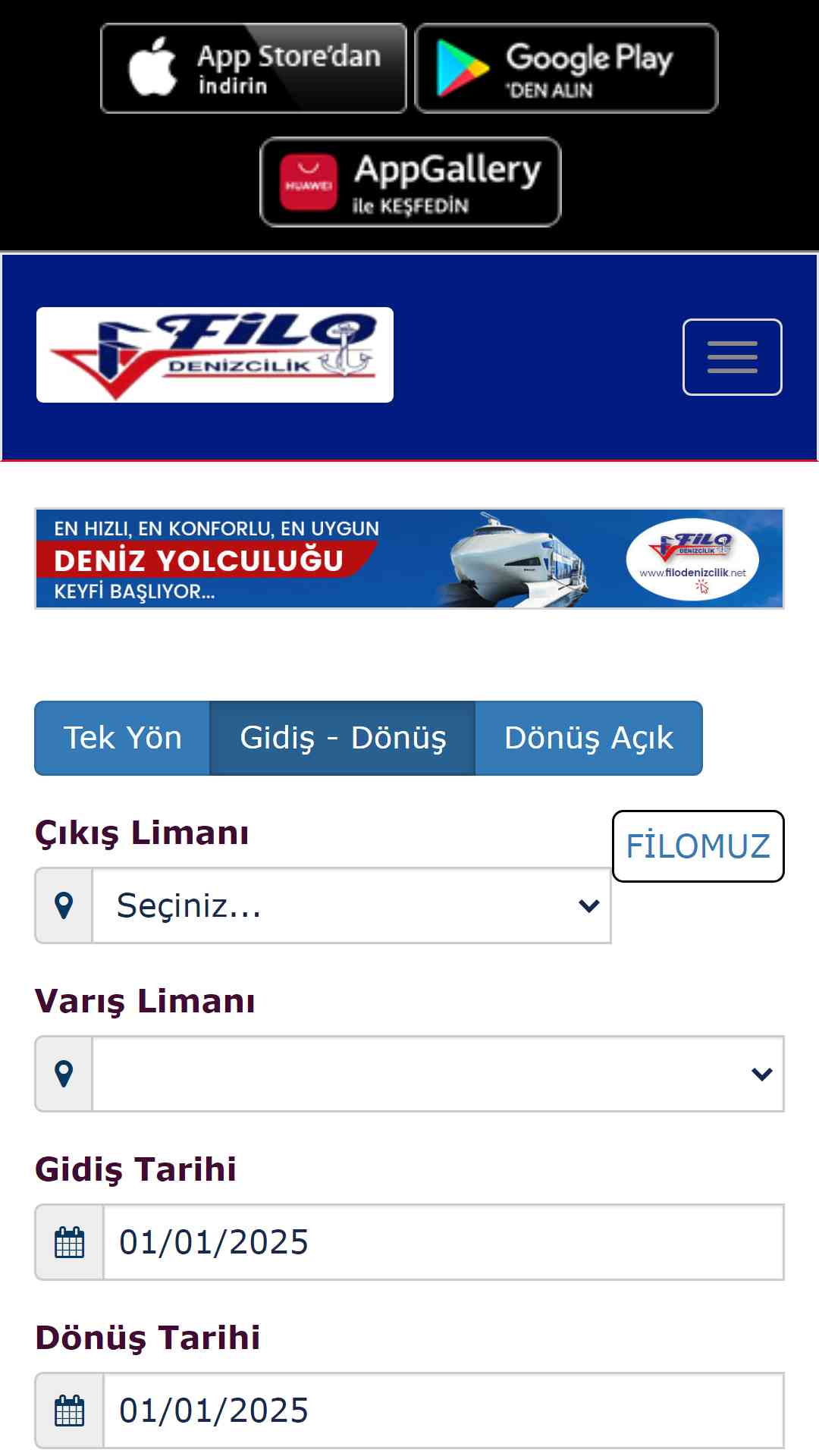Open the Huawei AppGallery badge
The height and width of the screenshot is (1456, 819).
(410, 182)
